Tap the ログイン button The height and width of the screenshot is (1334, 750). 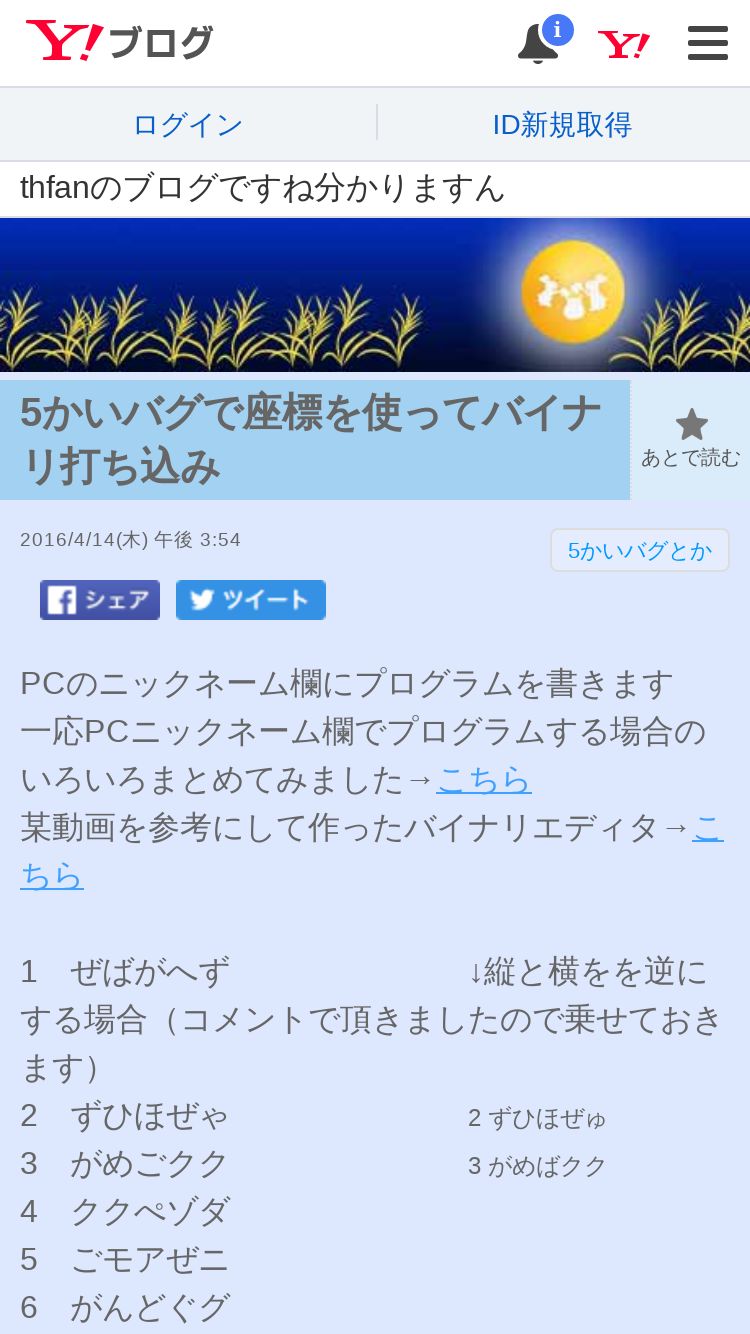point(187,125)
